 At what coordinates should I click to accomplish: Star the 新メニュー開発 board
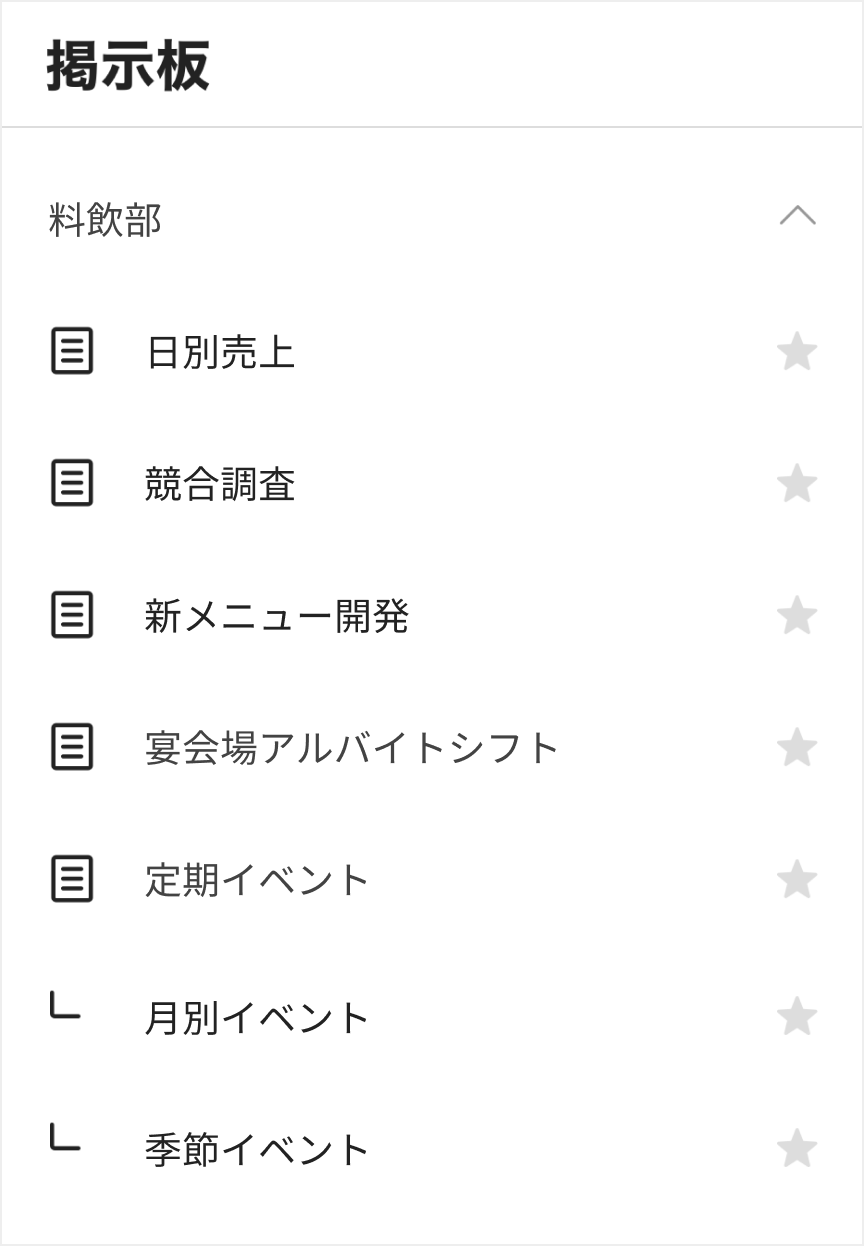point(797,616)
